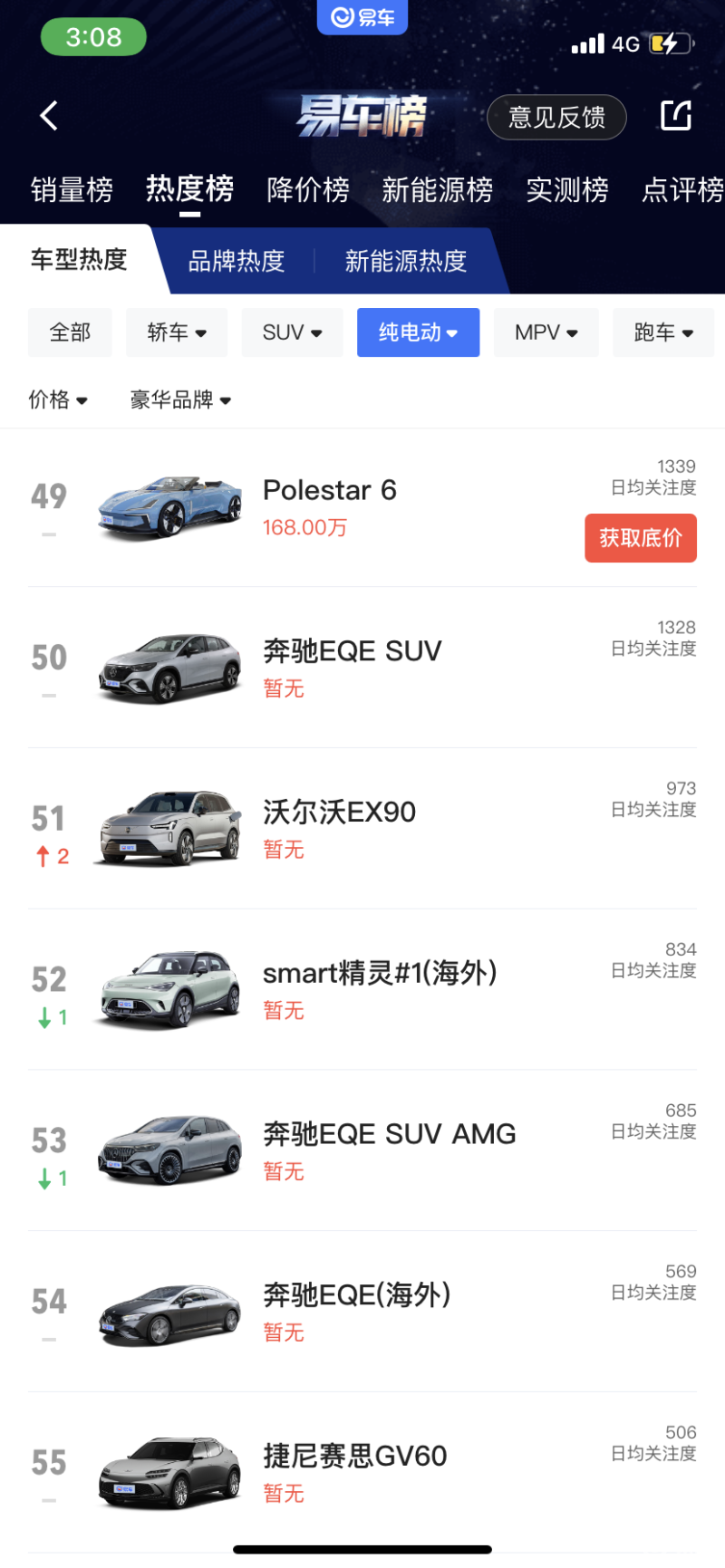Screen dimensions: 725x1568
Task: Open the 新能源榜 tab
Action: pos(437,189)
